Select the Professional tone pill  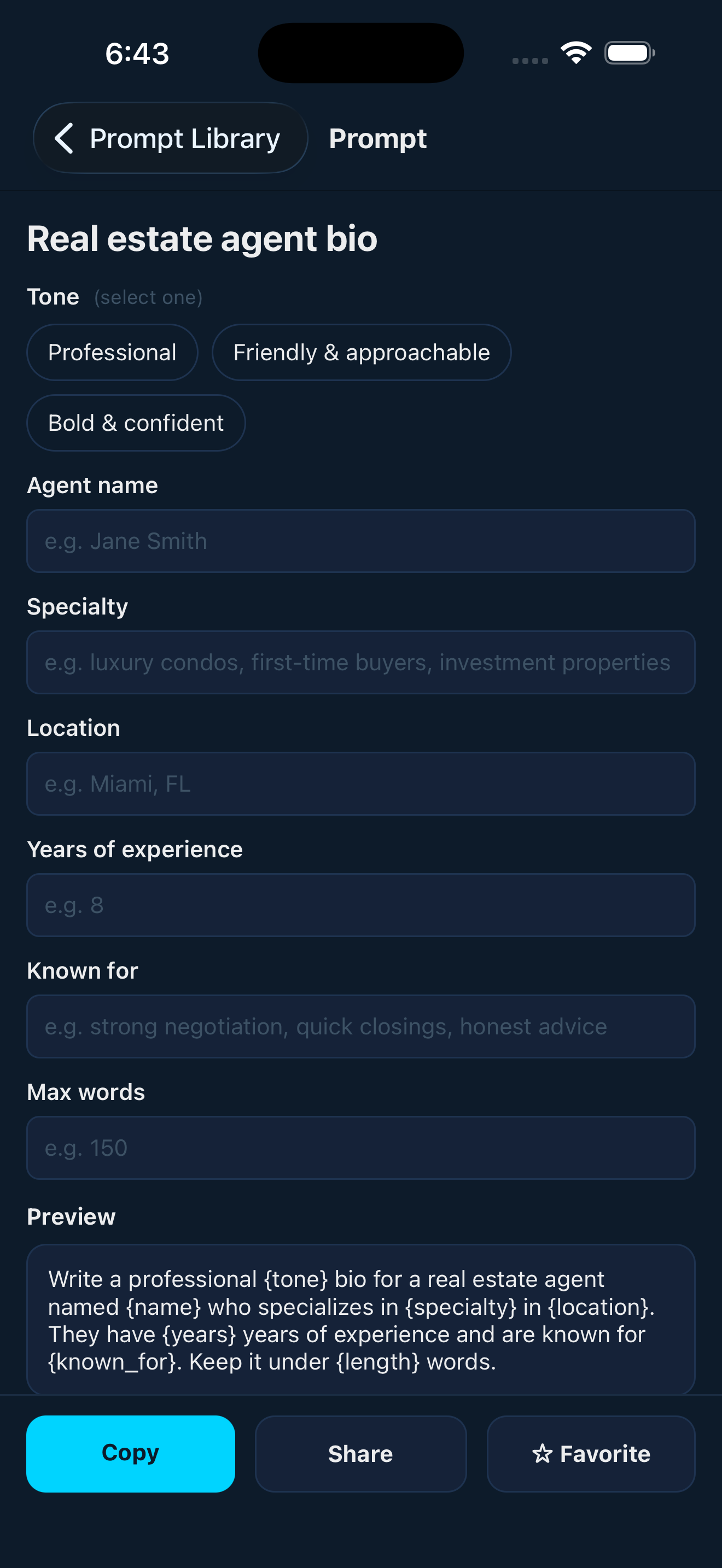(x=112, y=352)
